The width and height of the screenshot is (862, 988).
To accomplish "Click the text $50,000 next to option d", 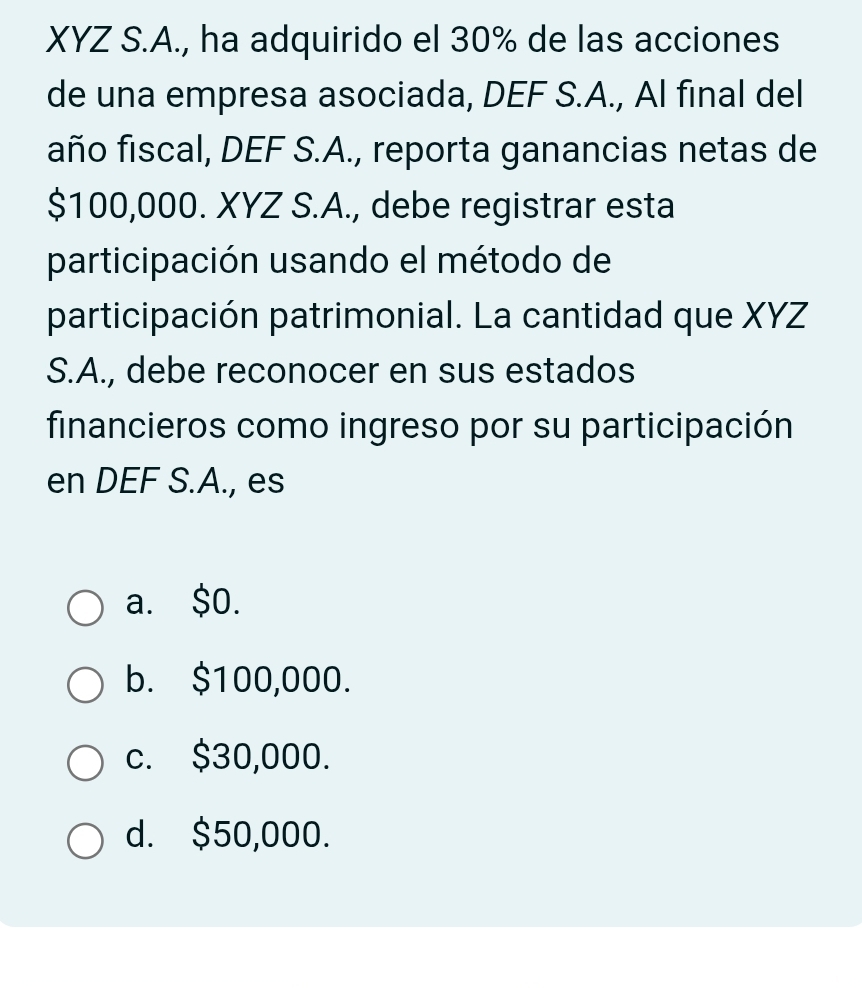I will 258,836.
